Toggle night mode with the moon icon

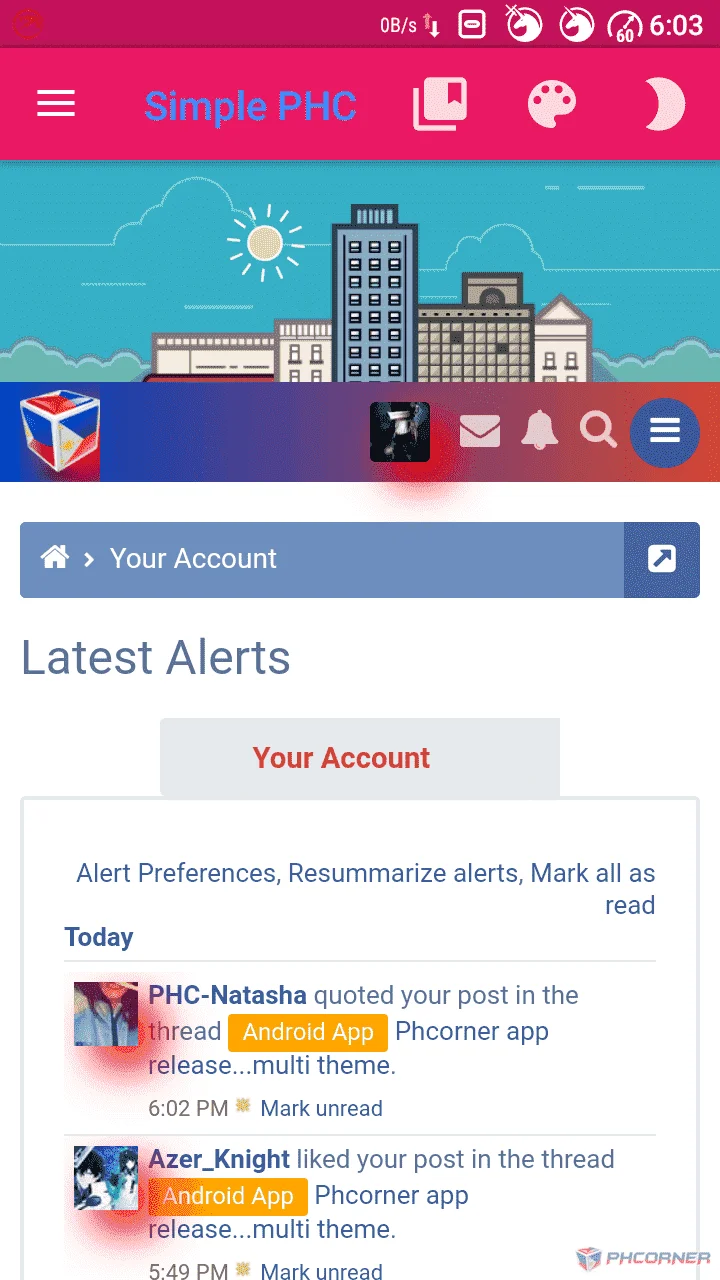pos(663,104)
